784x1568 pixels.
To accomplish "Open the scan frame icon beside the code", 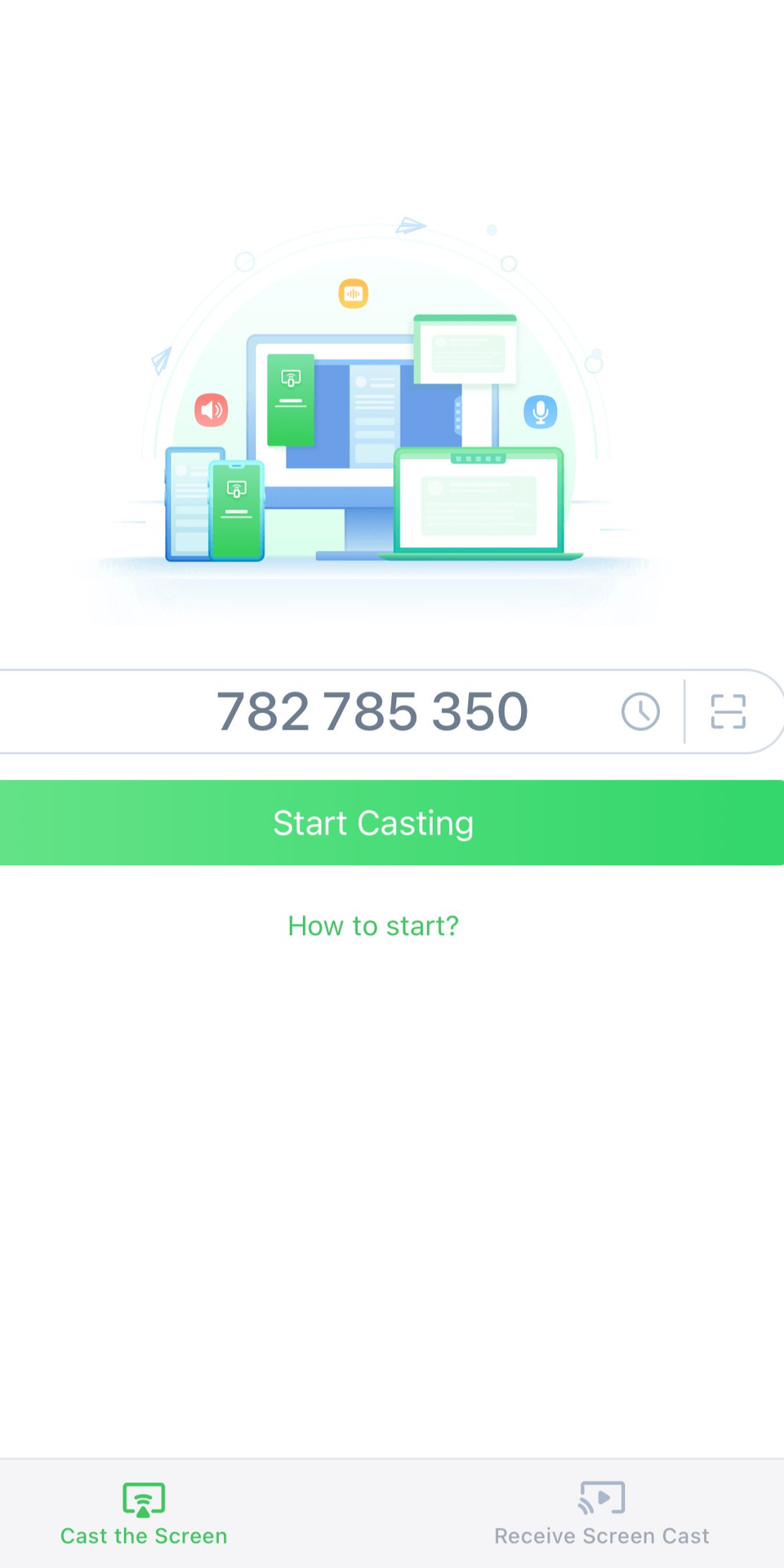I will tap(727, 710).
